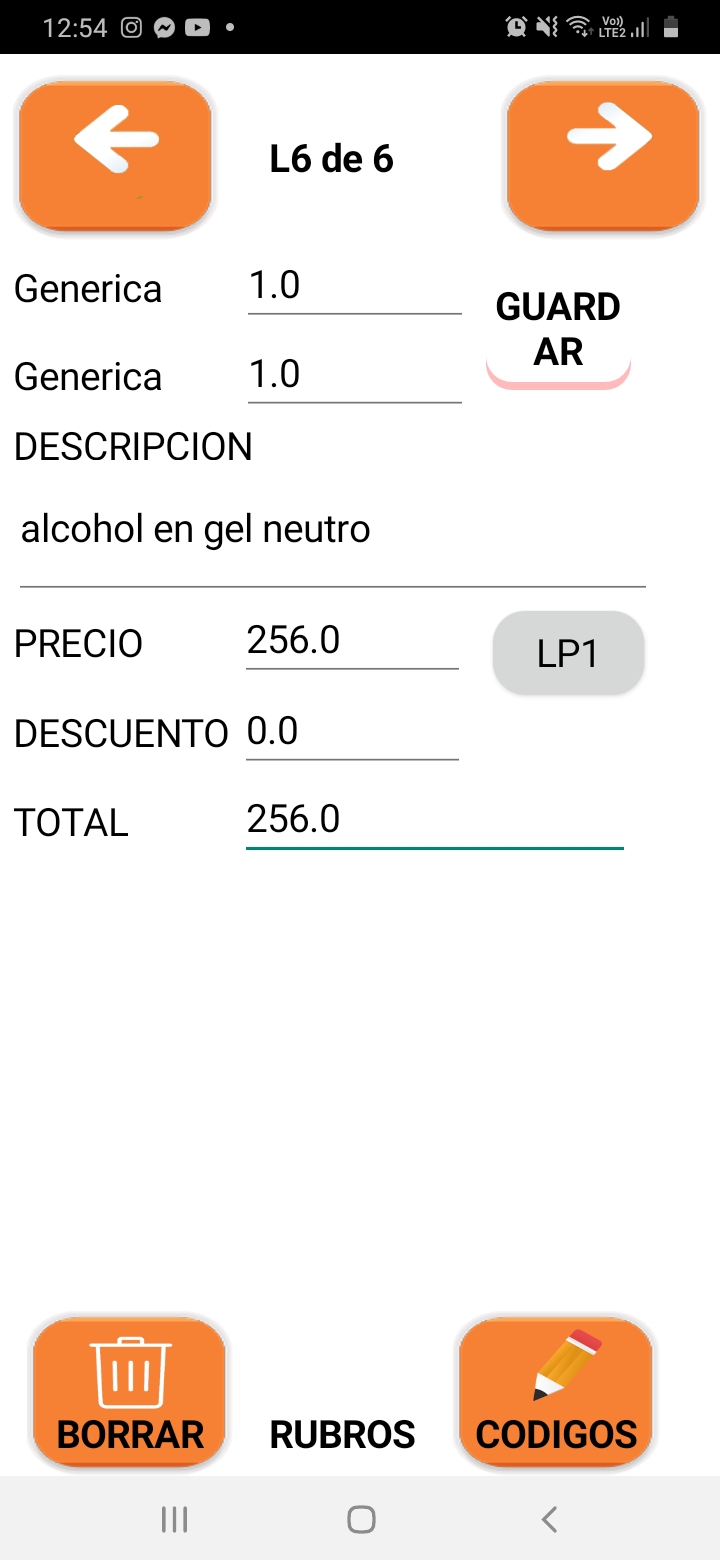720x1560 pixels.
Task: Open recent apps from navigation bar
Action: click(x=174, y=1520)
